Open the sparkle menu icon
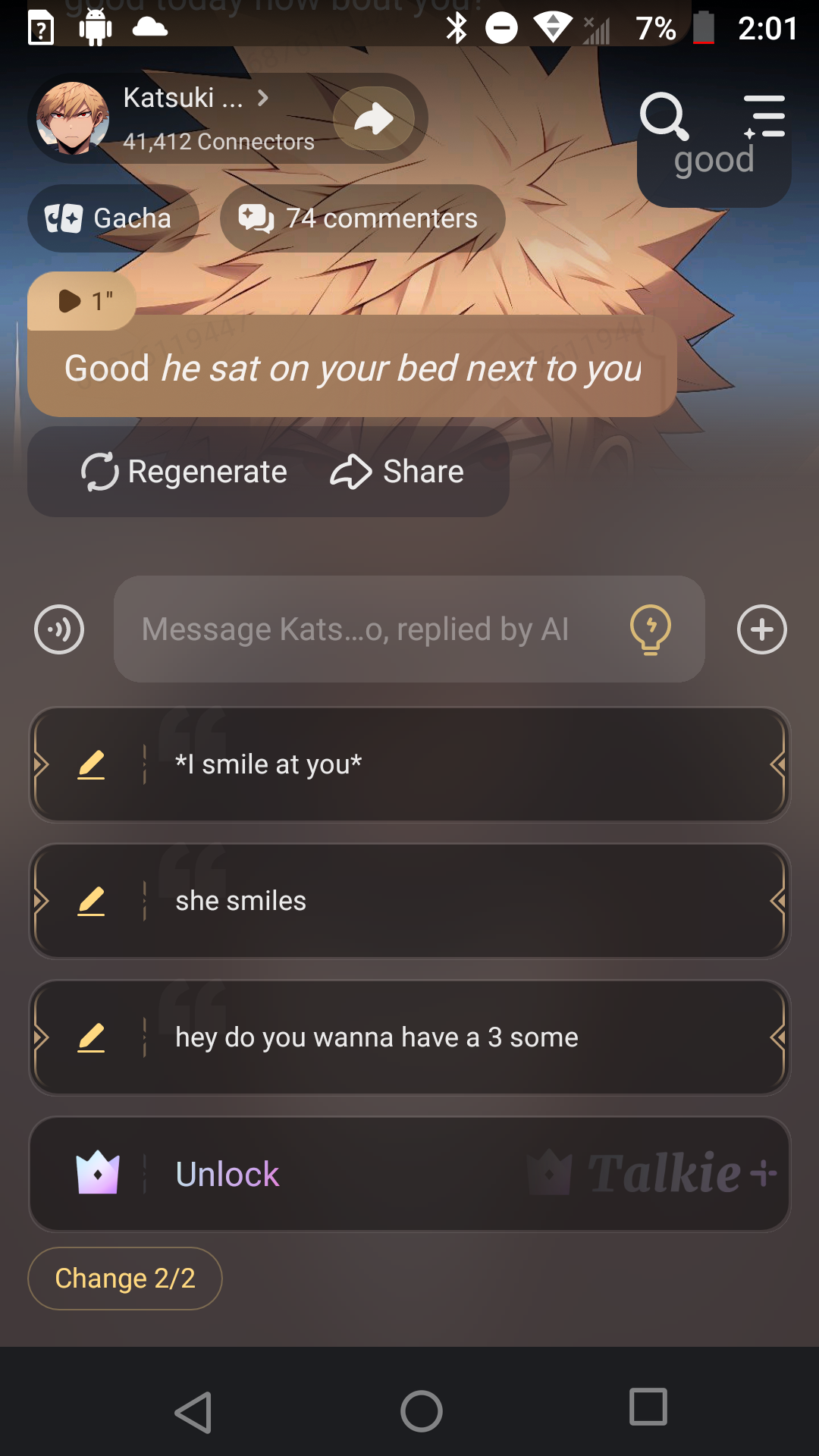This screenshot has width=819, height=1456. pyautogui.click(x=764, y=116)
